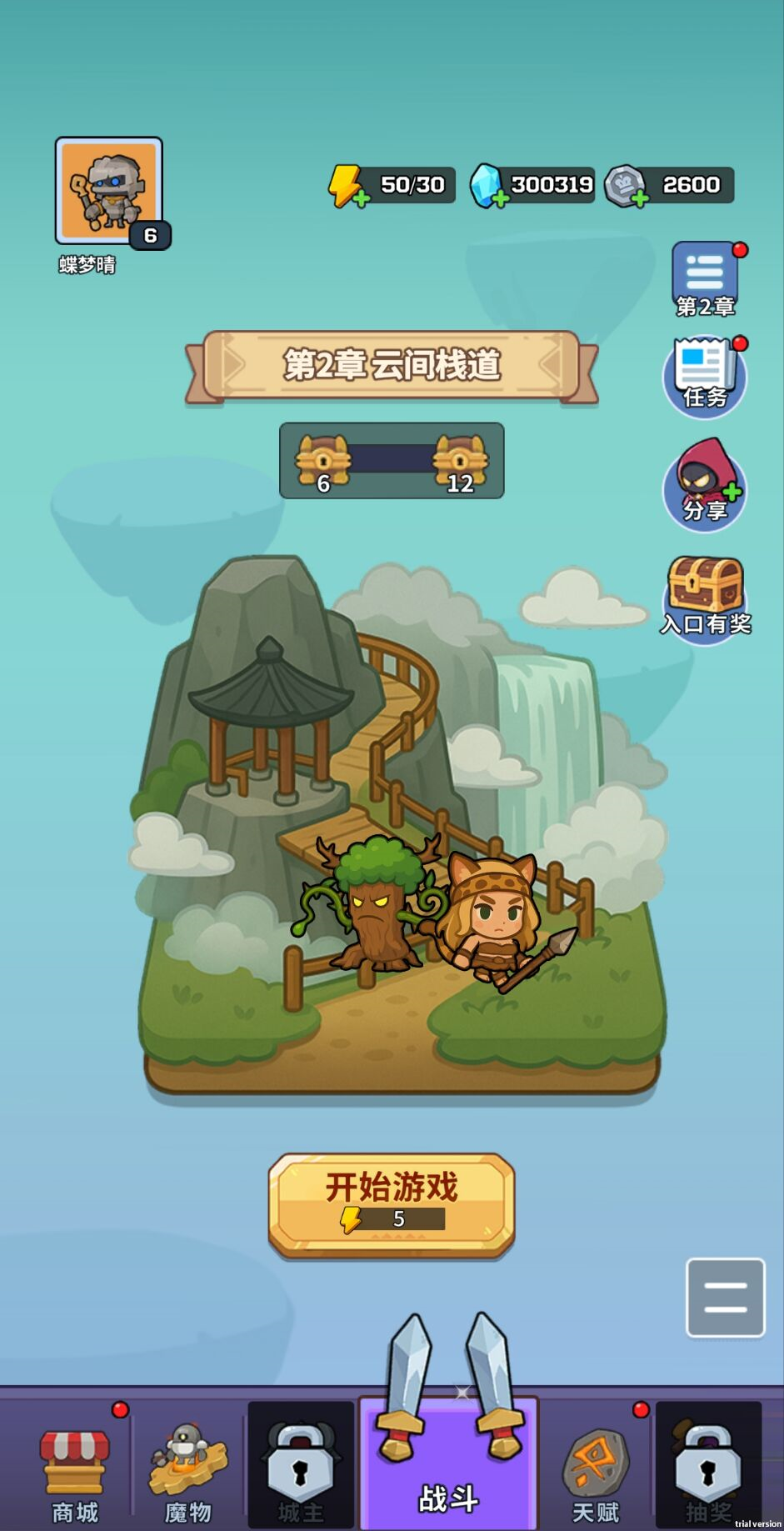Open the hamburger menu button

coord(725,1297)
